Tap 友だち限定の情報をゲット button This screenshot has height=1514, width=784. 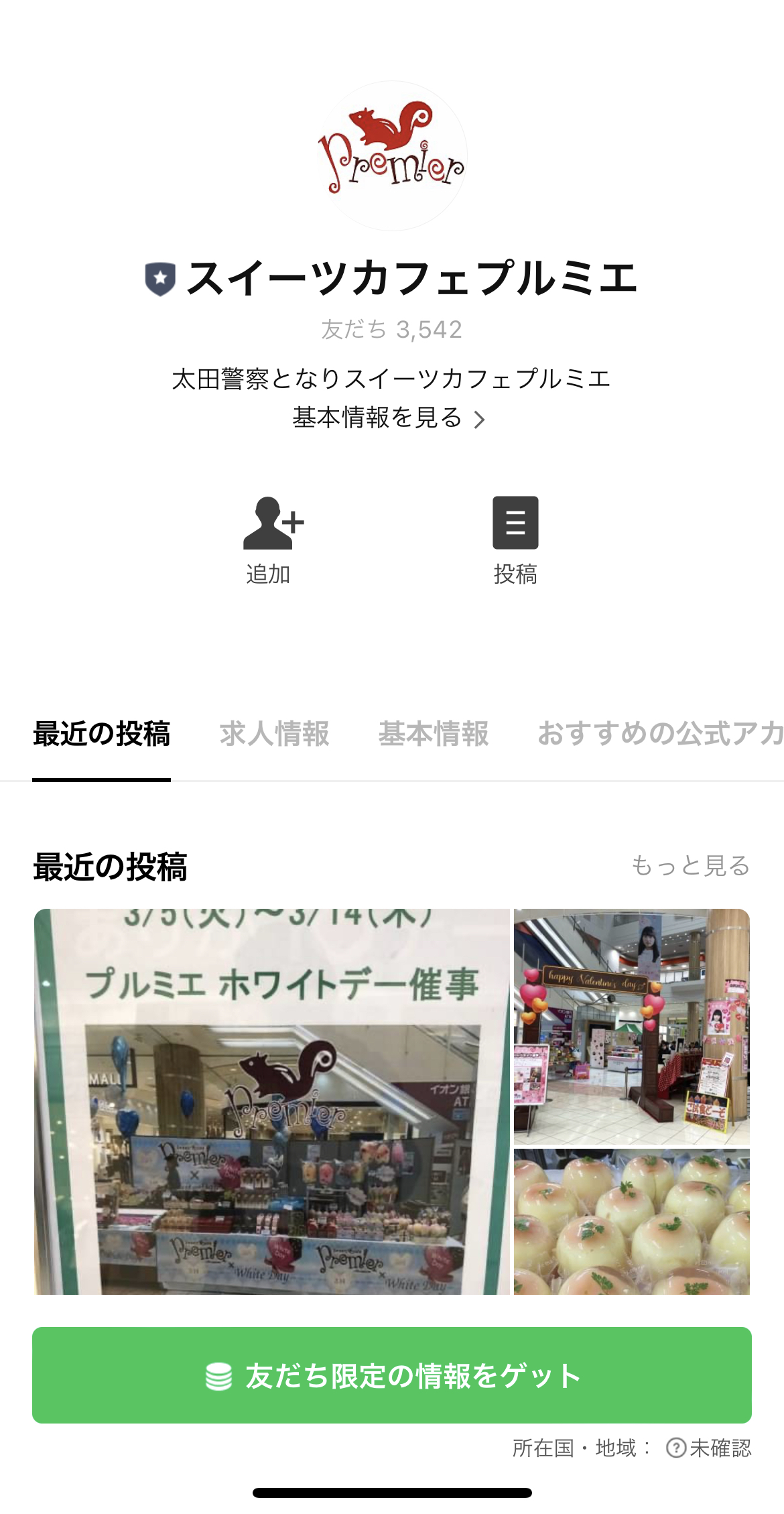coord(392,1375)
